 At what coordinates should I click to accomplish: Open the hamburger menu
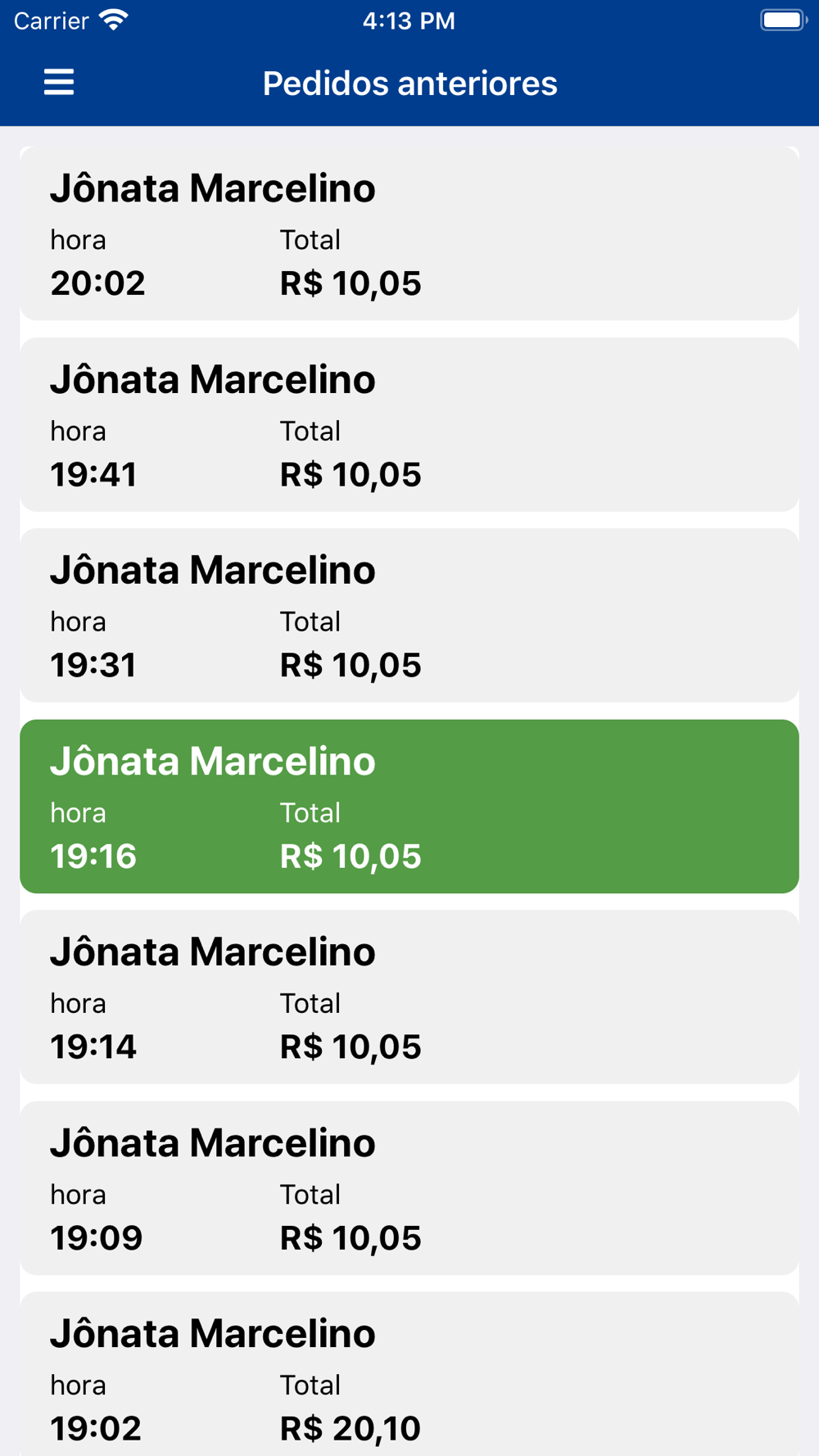pos(59,83)
